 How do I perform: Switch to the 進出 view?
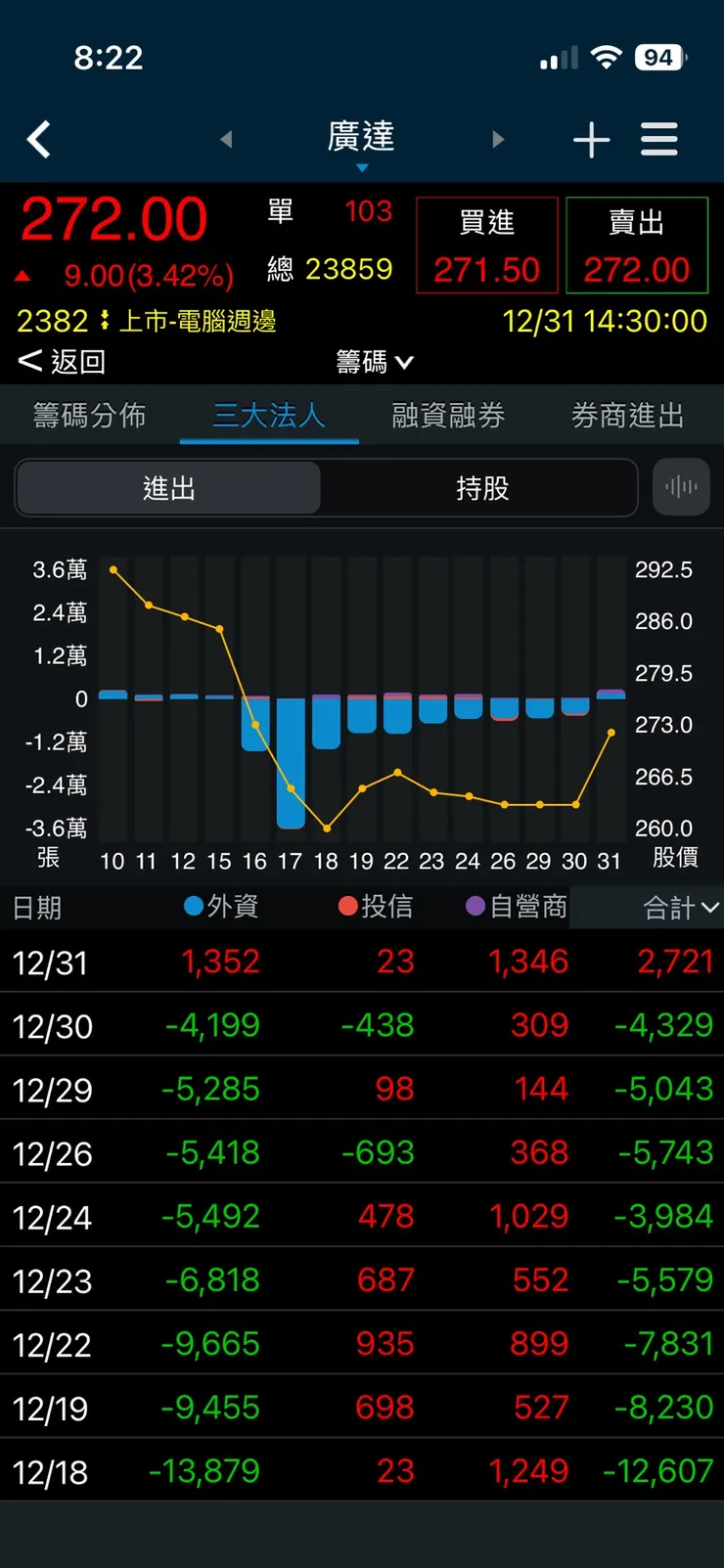168,487
